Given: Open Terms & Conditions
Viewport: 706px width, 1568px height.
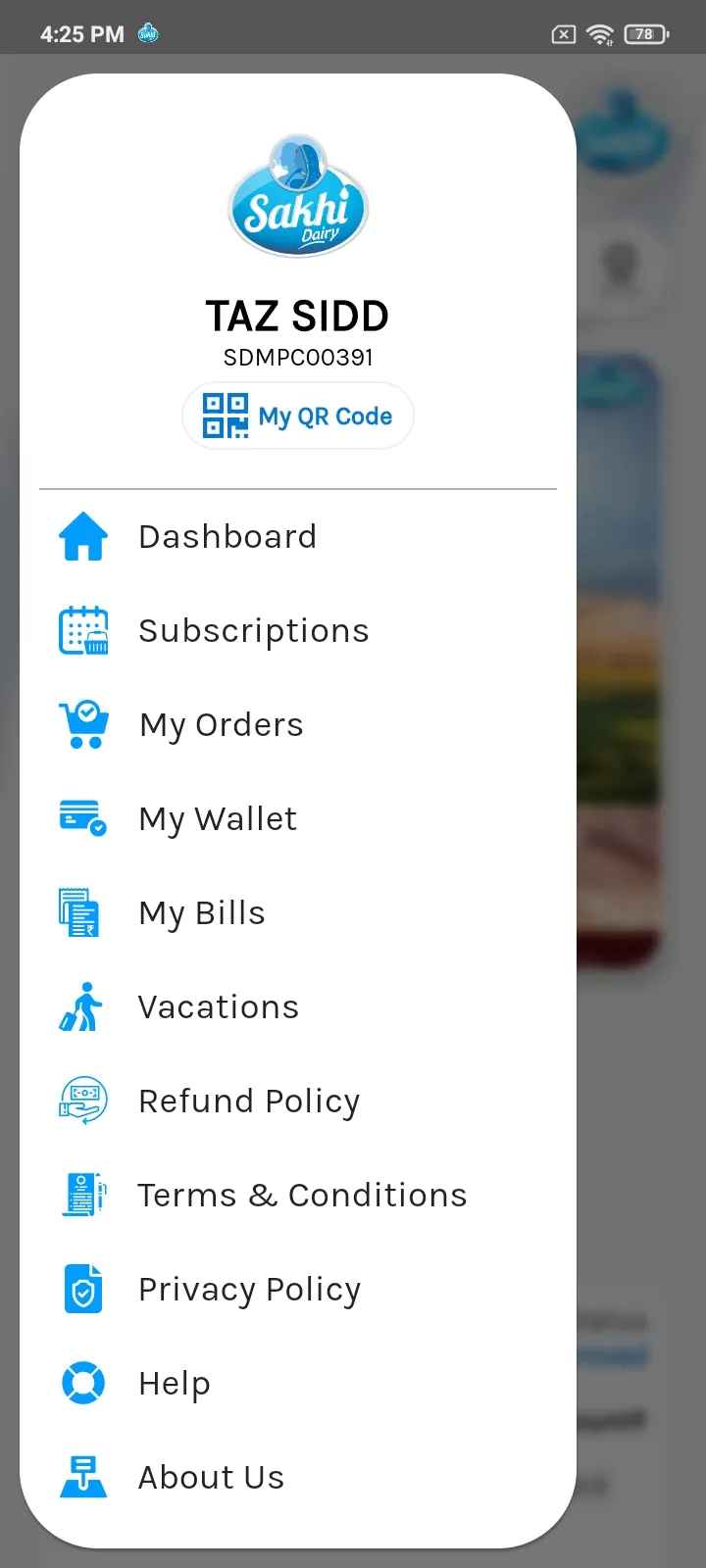Looking at the screenshot, I should point(302,1196).
